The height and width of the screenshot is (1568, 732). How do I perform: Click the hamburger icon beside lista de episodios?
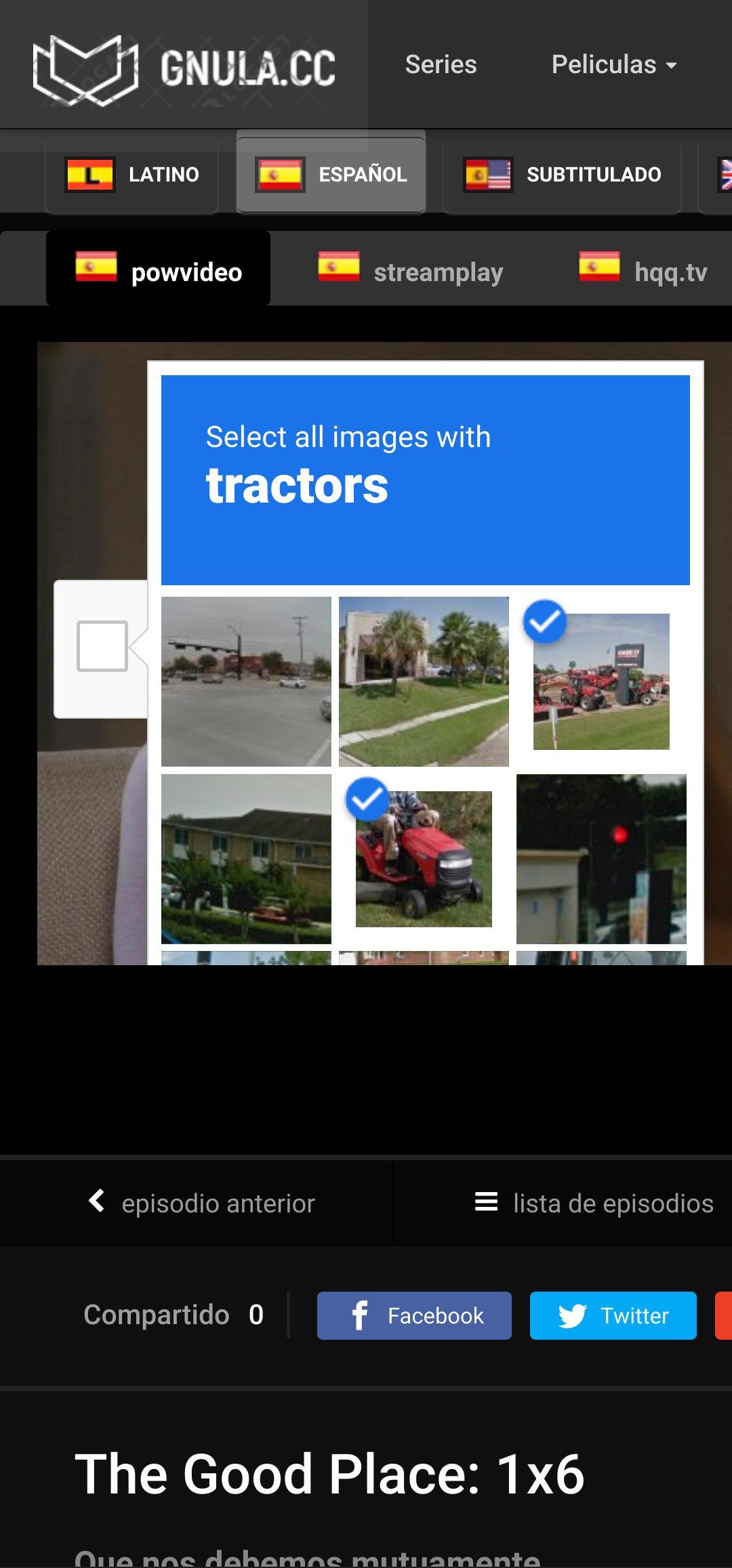point(487,1202)
